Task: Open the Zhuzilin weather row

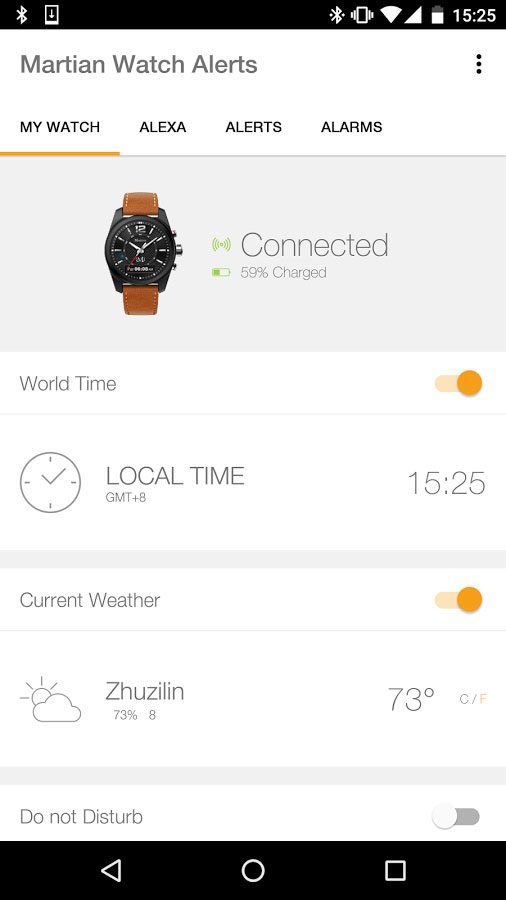Action: 253,699
